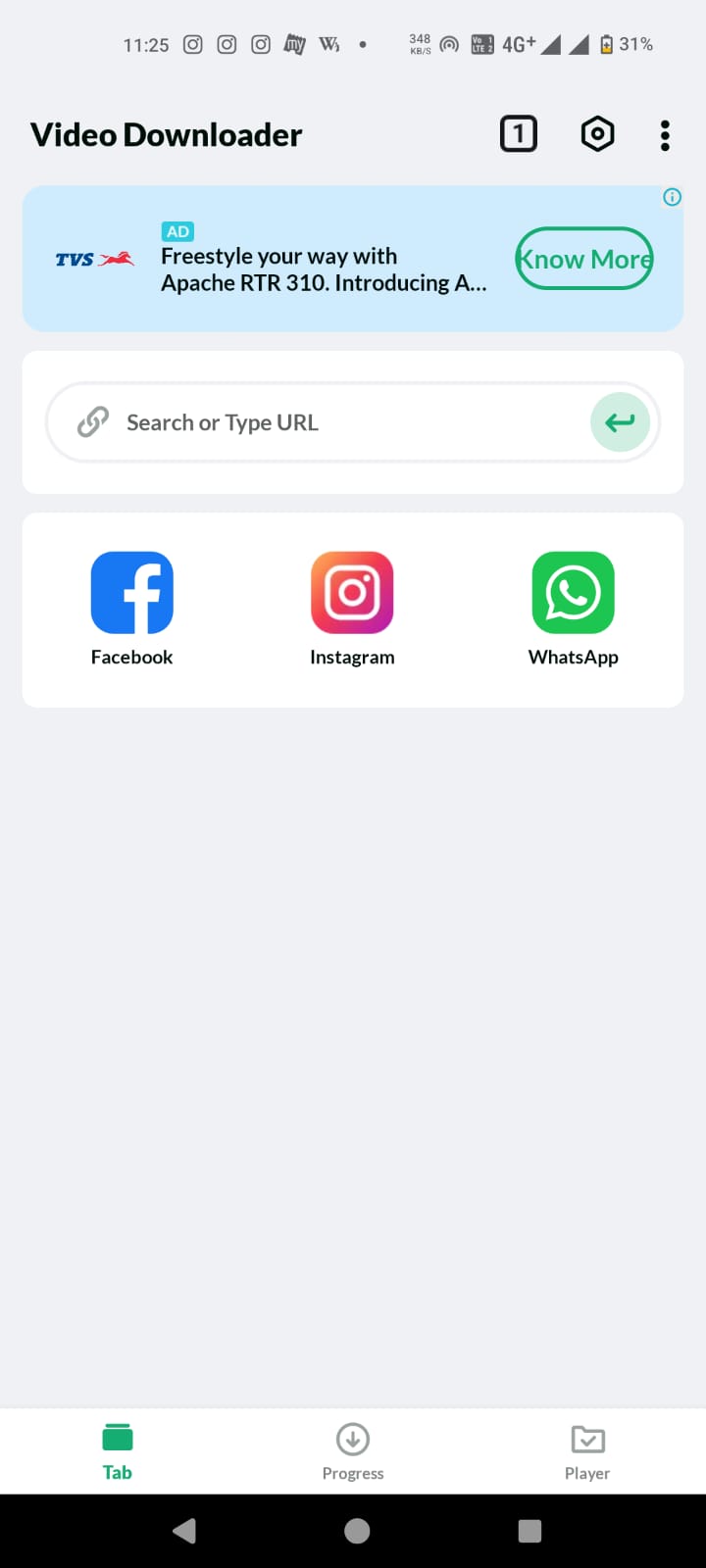Go back with system back button
Screen dimensions: 706x1568
[184, 1531]
